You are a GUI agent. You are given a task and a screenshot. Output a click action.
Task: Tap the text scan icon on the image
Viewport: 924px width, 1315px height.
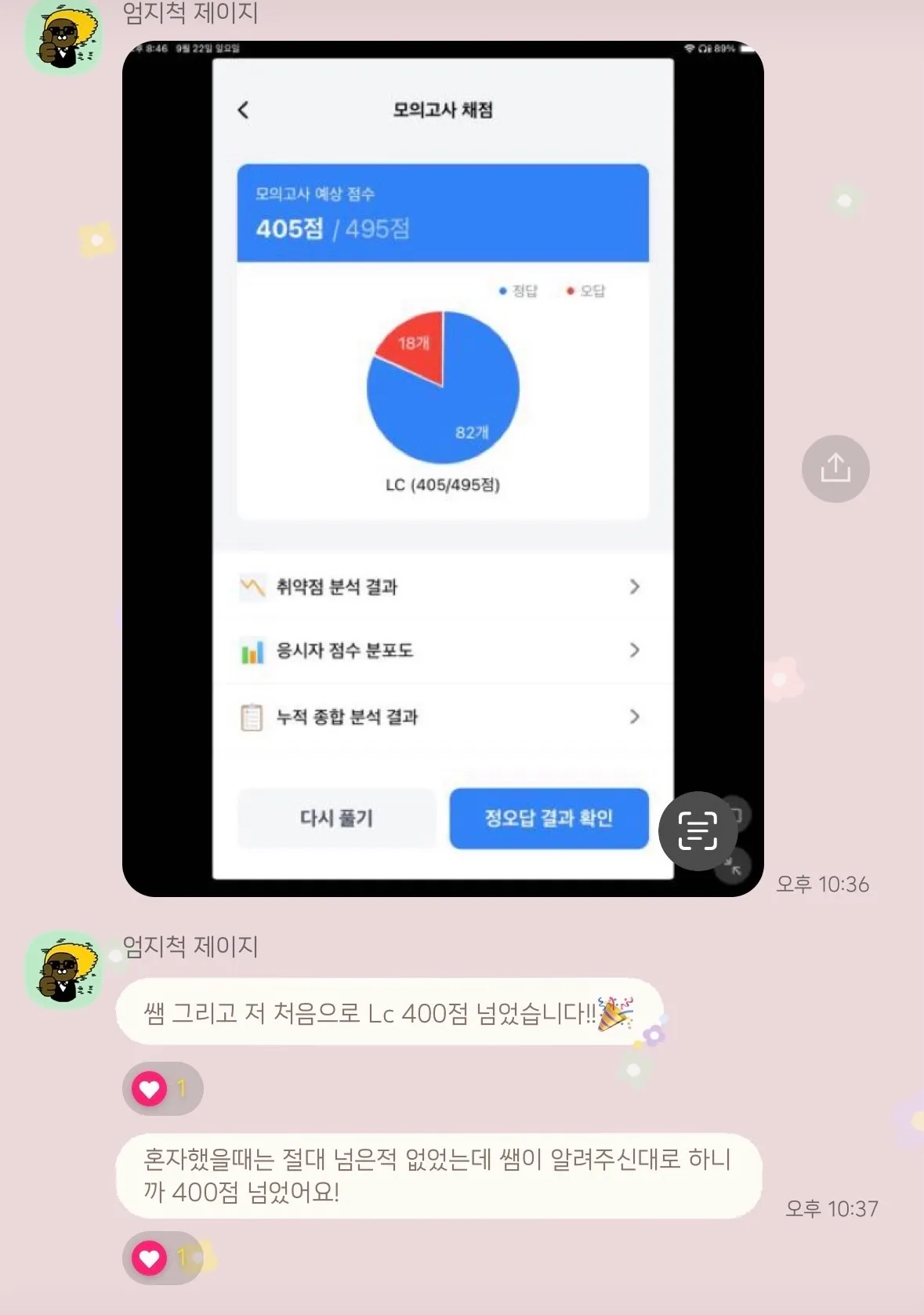click(698, 831)
